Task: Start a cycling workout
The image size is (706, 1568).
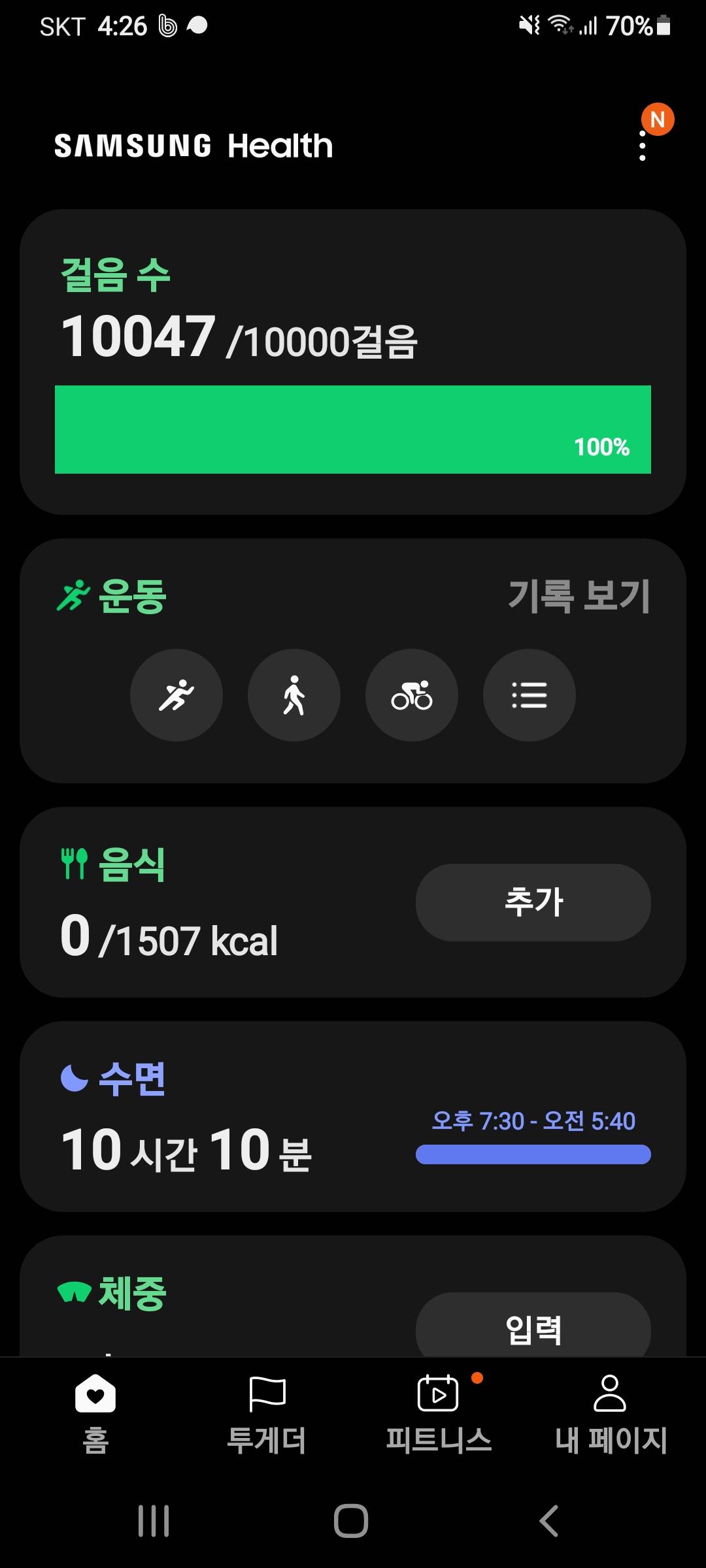Action: click(412, 695)
